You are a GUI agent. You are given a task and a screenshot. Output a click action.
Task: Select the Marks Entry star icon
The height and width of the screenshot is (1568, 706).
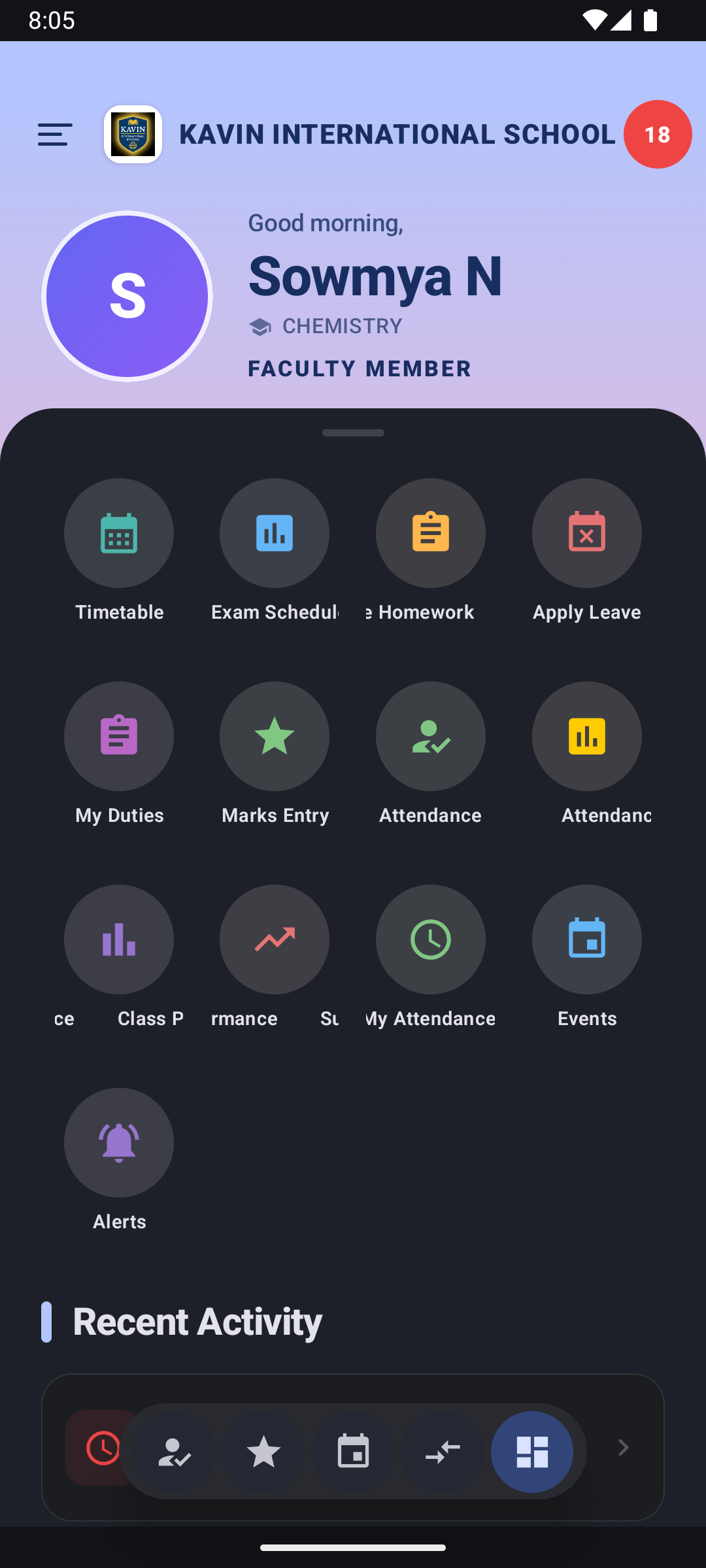click(x=274, y=736)
